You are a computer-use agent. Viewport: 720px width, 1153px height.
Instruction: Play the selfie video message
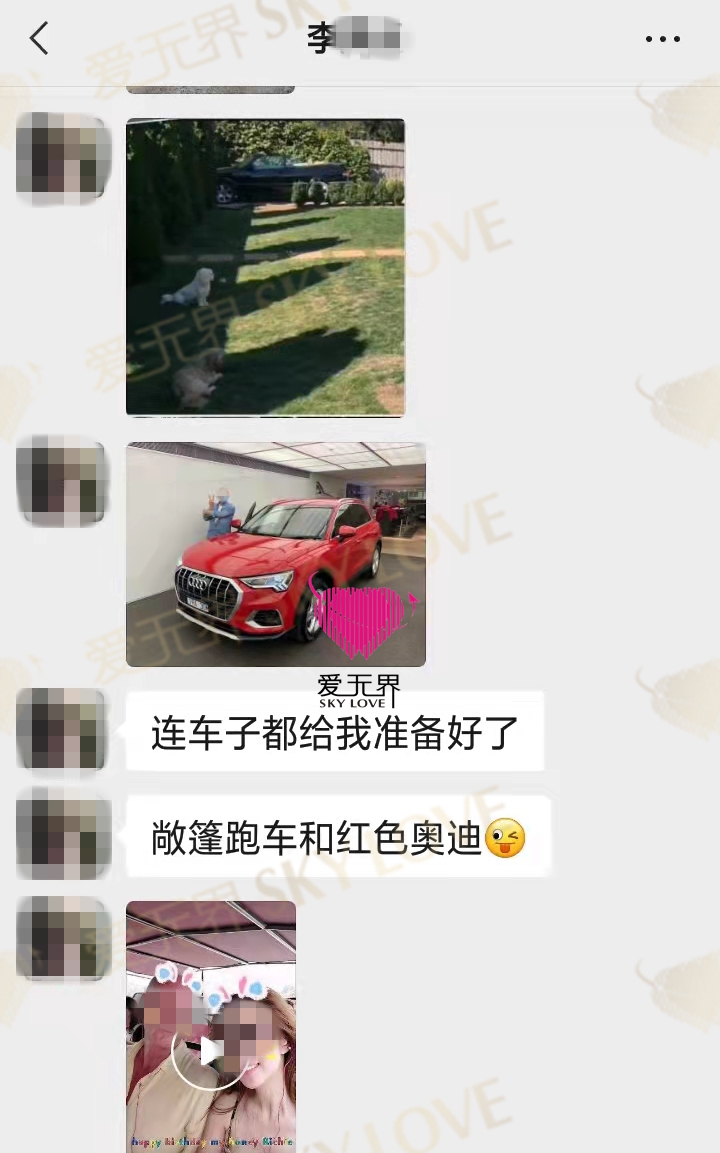coord(210,1051)
